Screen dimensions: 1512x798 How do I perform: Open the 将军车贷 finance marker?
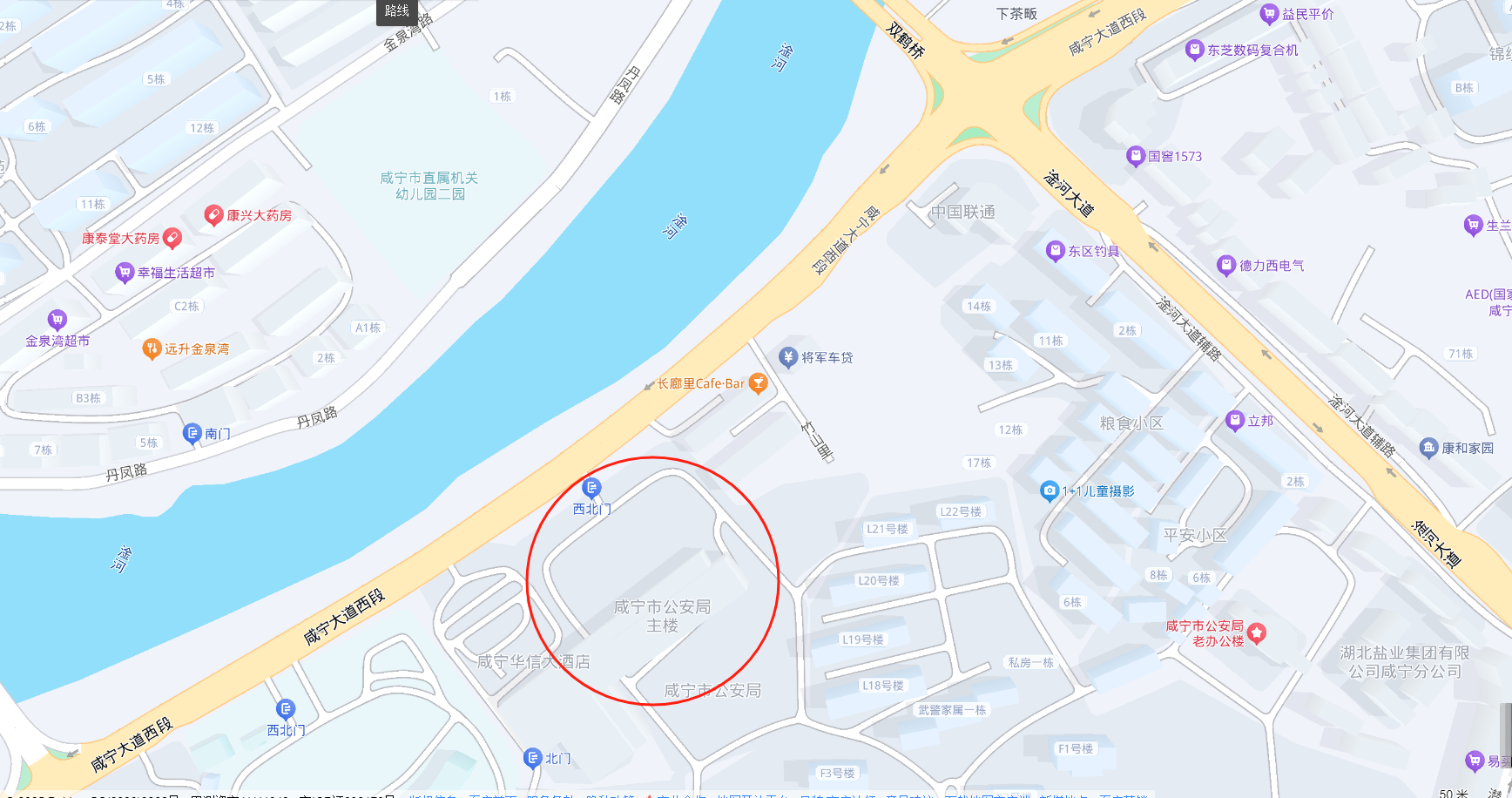[x=788, y=357]
